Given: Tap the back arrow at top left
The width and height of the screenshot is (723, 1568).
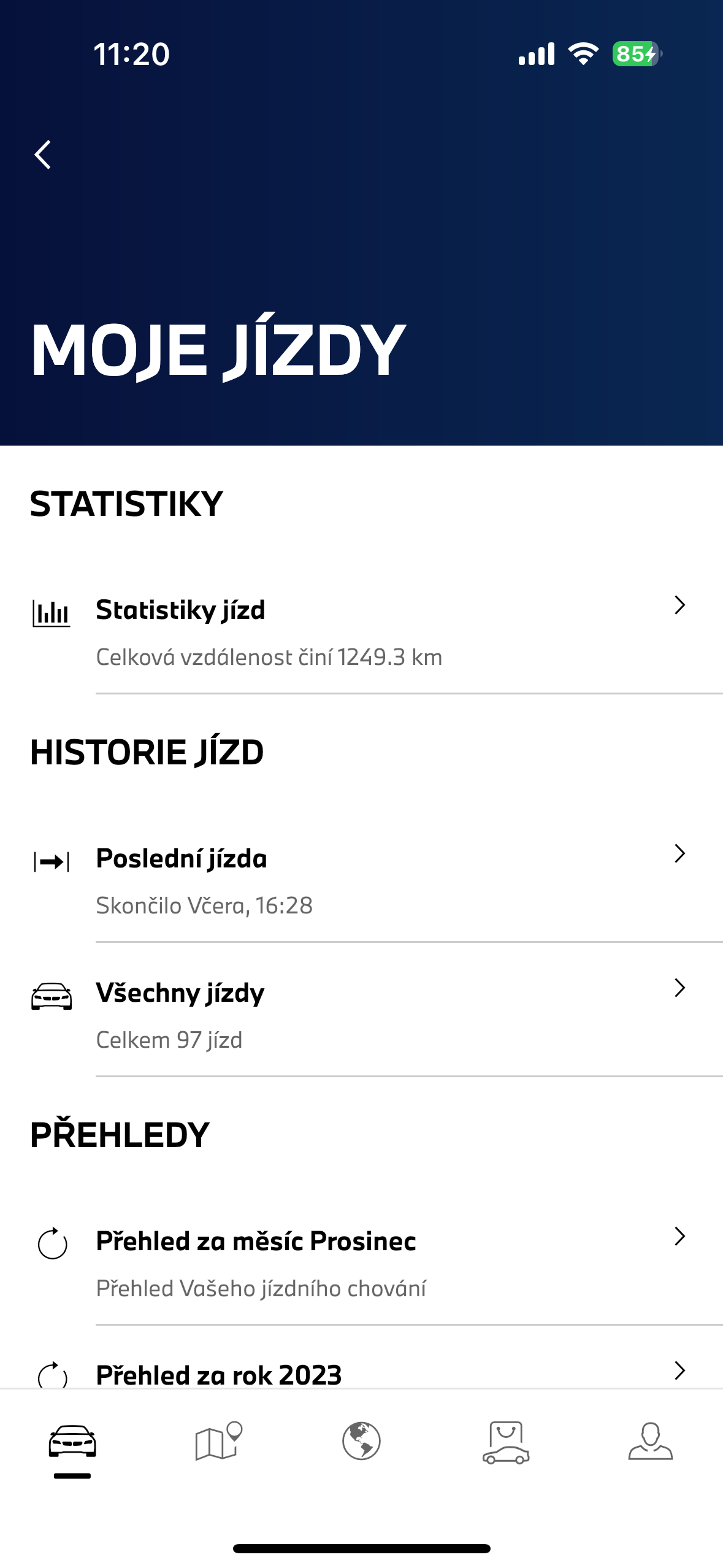Looking at the screenshot, I should pyautogui.click(x=44, y=153).
